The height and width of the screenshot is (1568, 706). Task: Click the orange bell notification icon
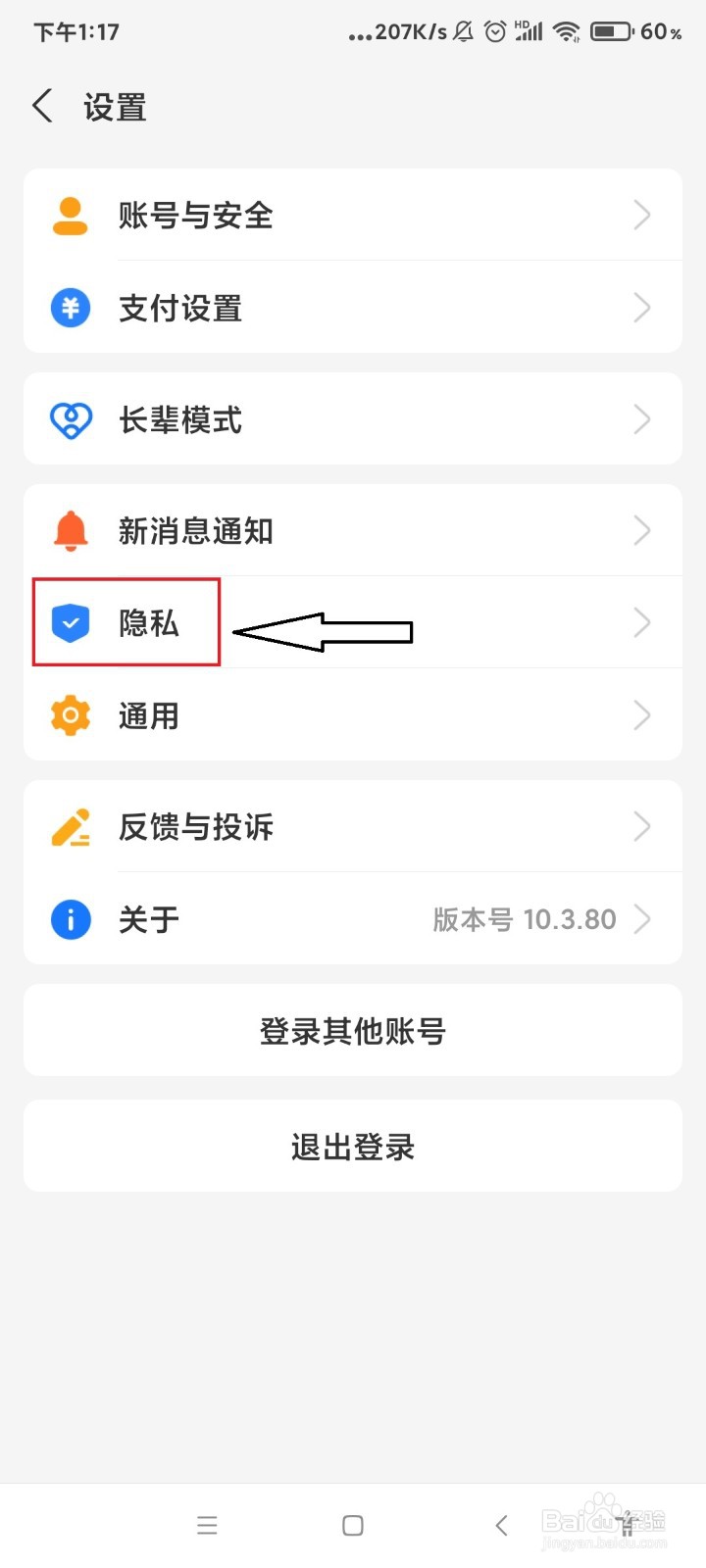coord(69,530)
